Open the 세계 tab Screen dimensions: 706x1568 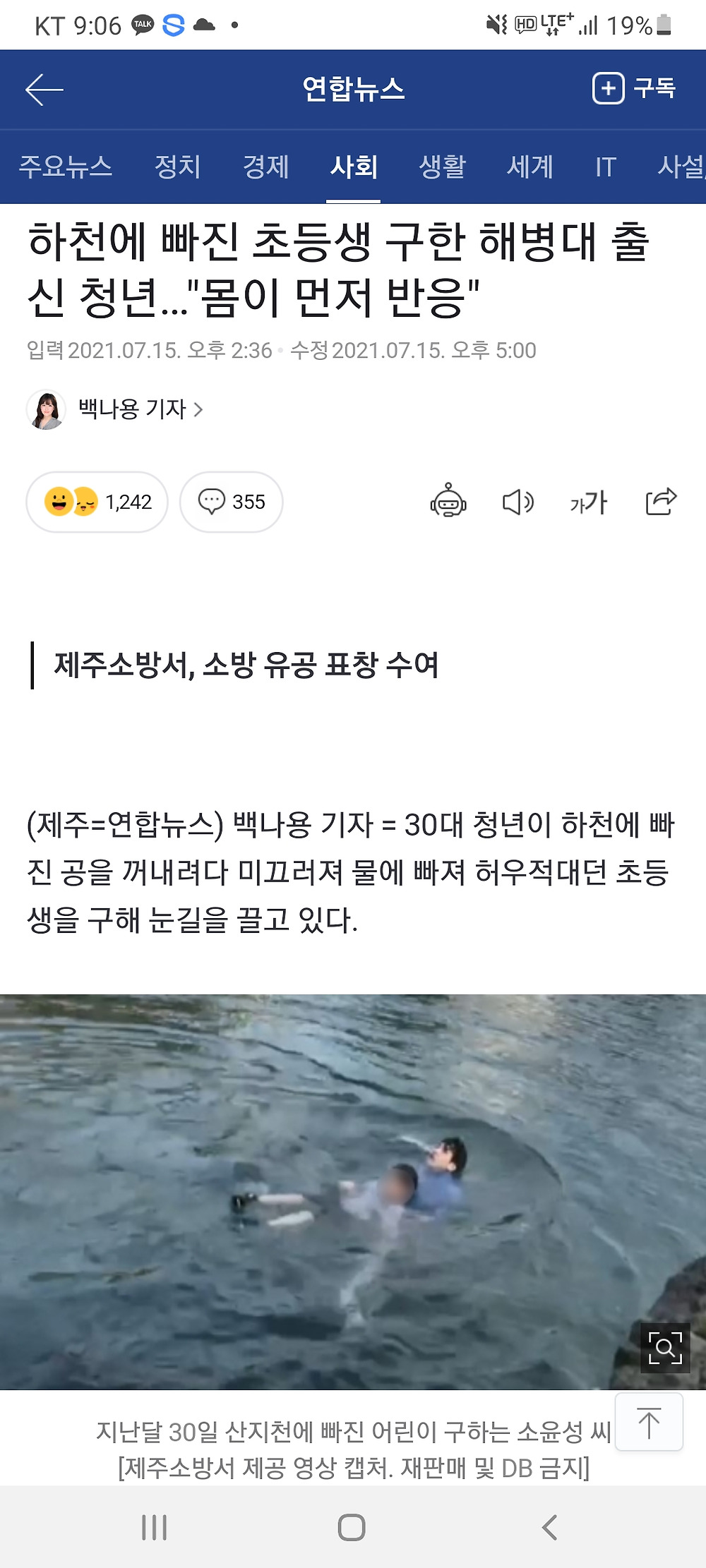(530, 167)
